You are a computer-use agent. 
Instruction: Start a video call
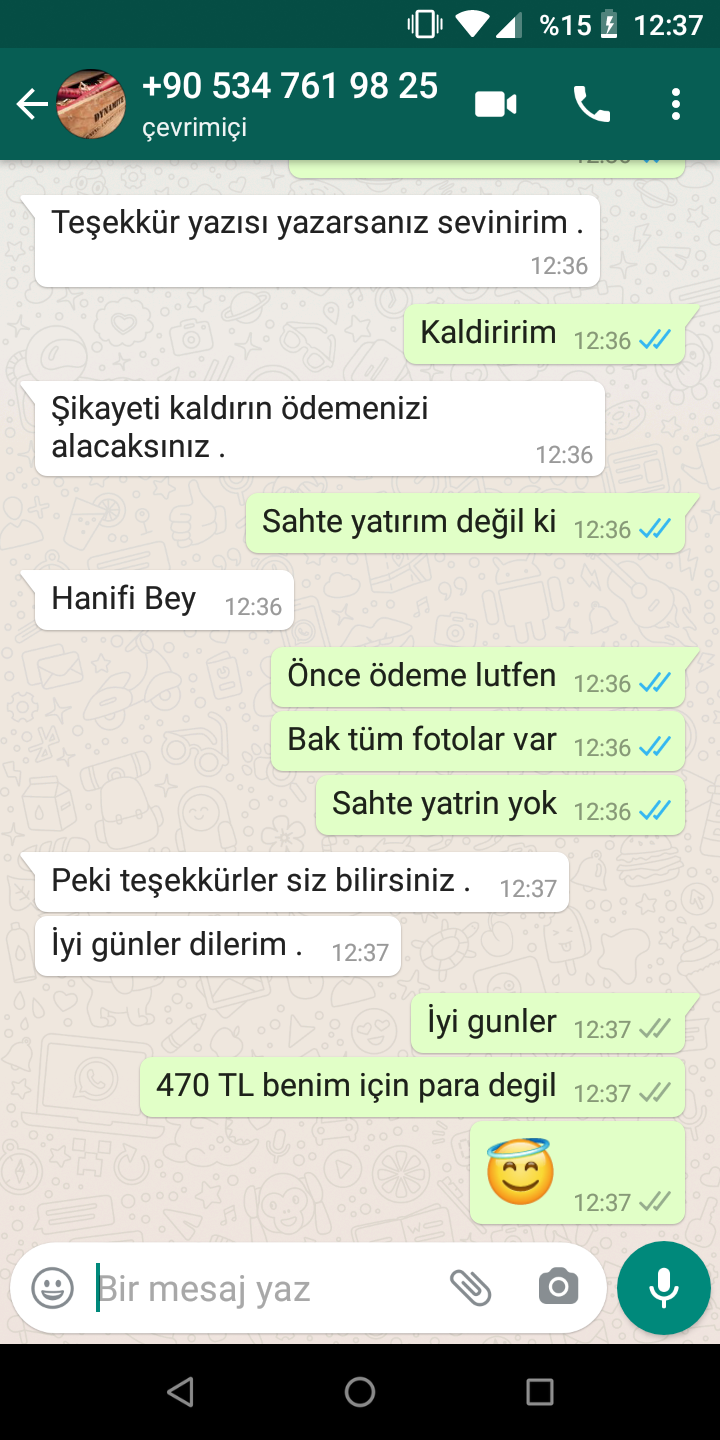[496, 104]
